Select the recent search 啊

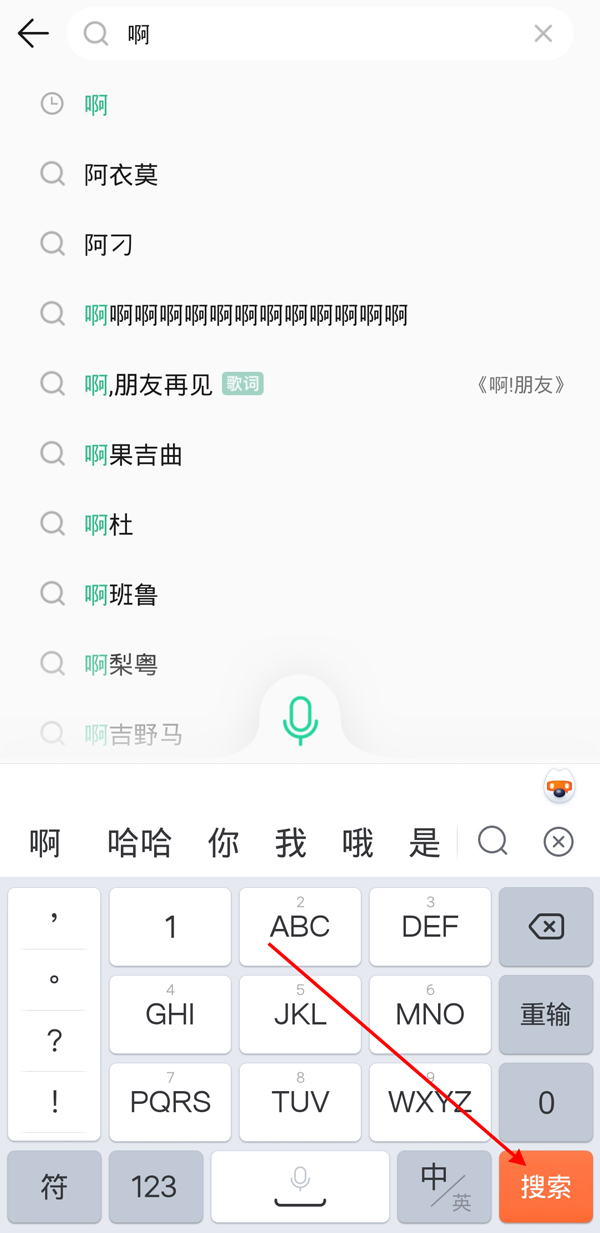click(97, 104)
